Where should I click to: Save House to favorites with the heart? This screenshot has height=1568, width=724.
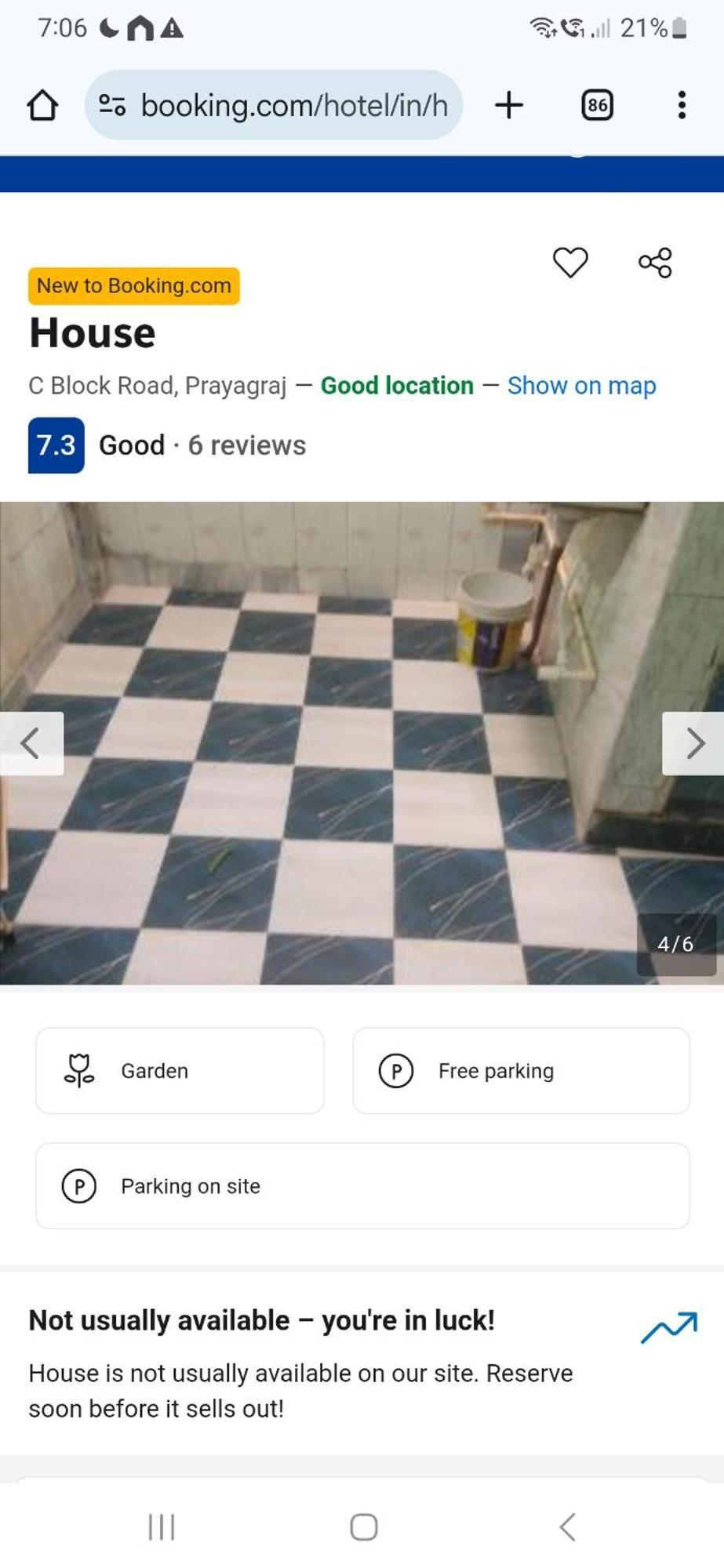click(x=570, y=262)
